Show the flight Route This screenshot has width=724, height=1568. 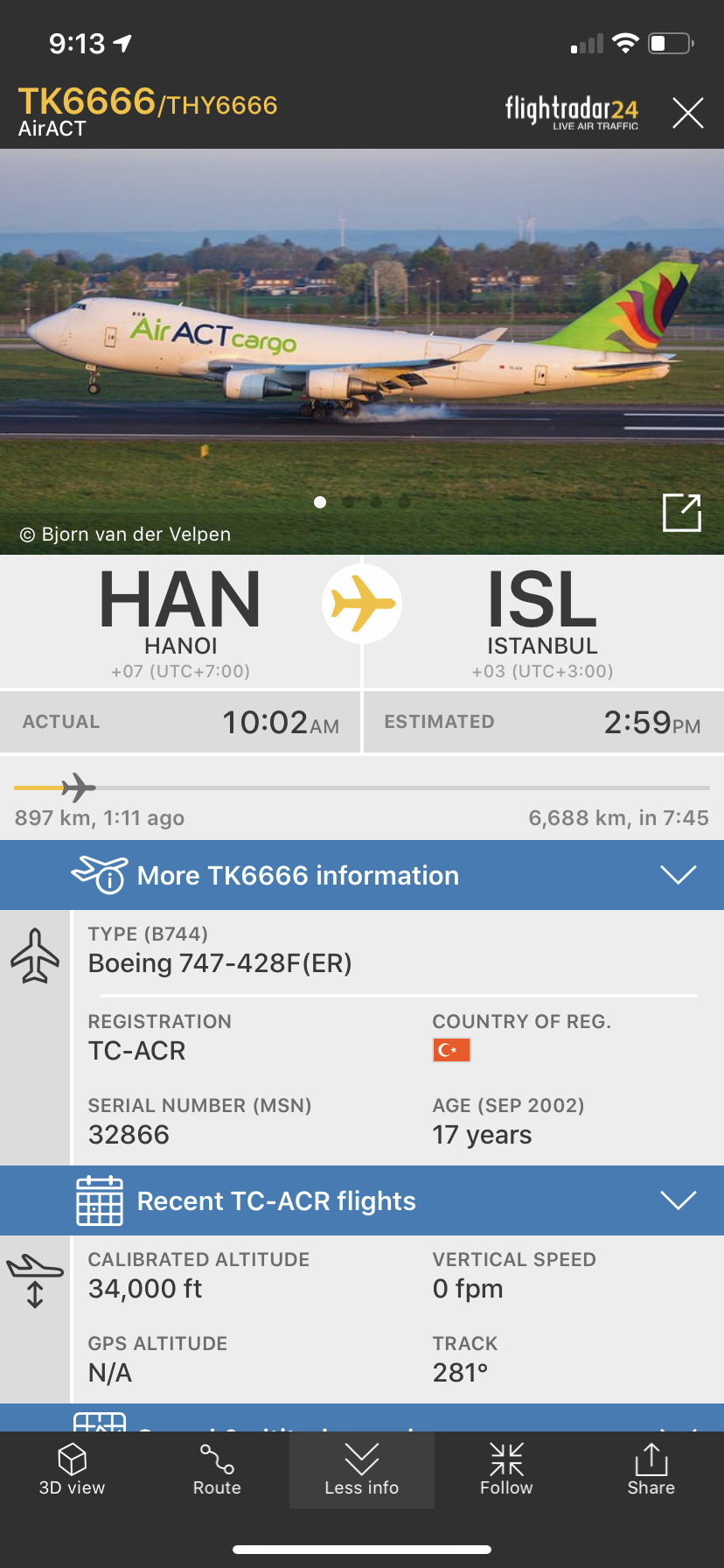(217, 1470)
